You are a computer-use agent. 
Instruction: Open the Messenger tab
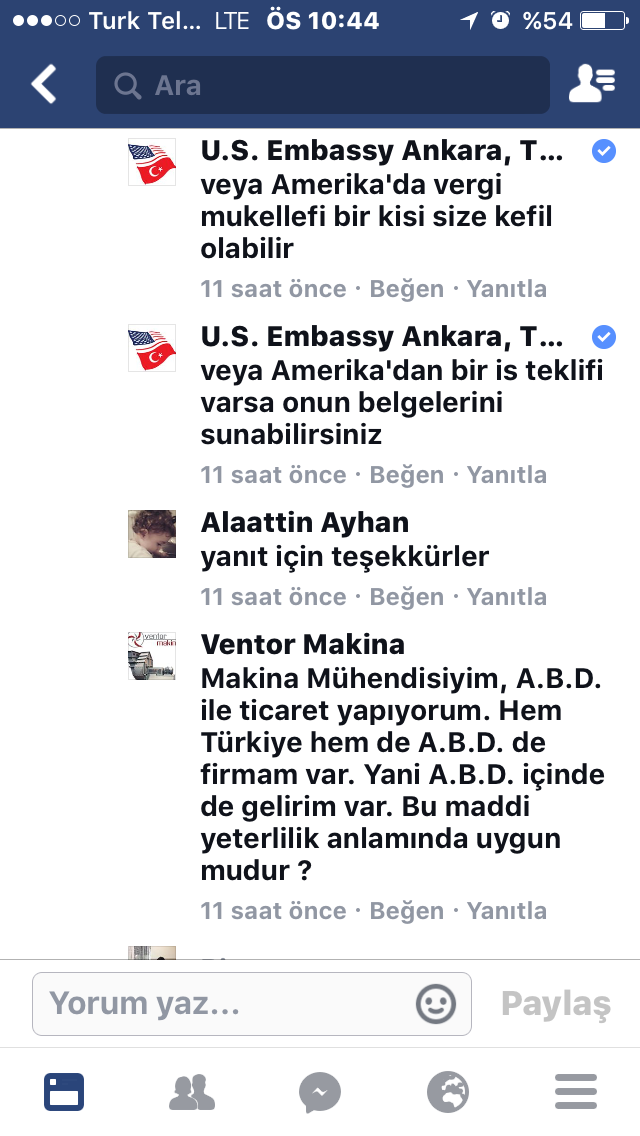[x=320, y=1092]
